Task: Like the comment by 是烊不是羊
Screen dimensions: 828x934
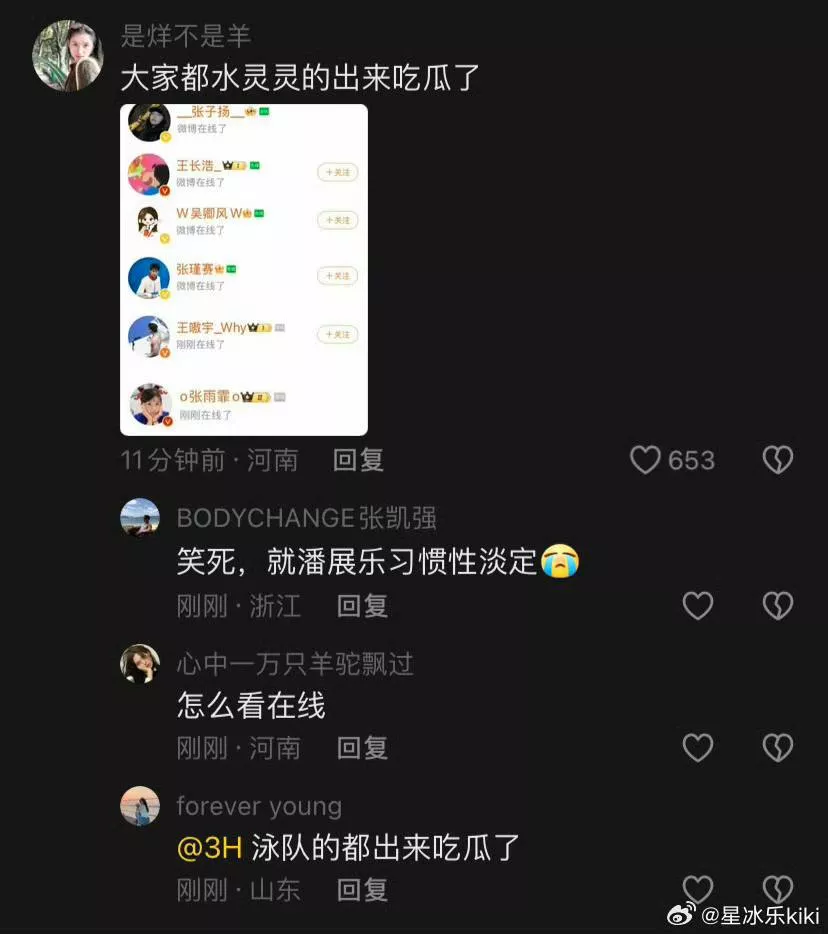Action: (646, 460)
